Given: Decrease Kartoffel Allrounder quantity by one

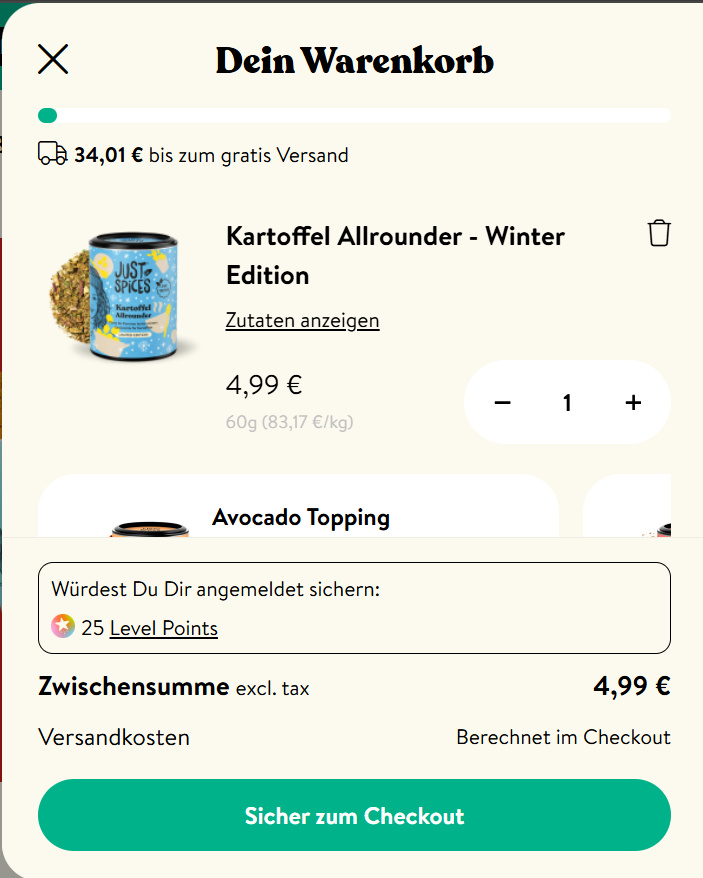Looking at the screenshot, I should point(503,403).
